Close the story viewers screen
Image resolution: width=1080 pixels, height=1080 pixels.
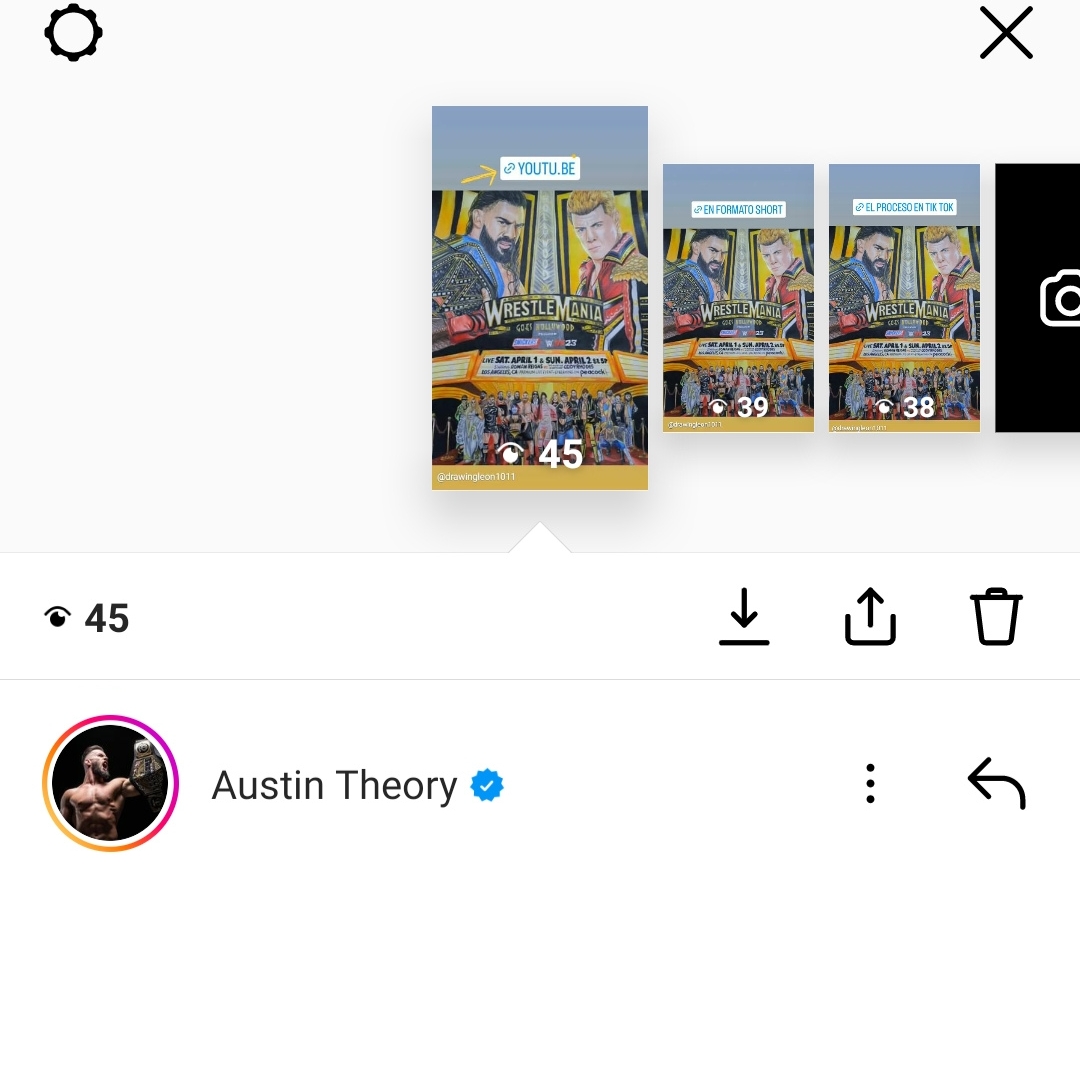(x=1006, y=33)
